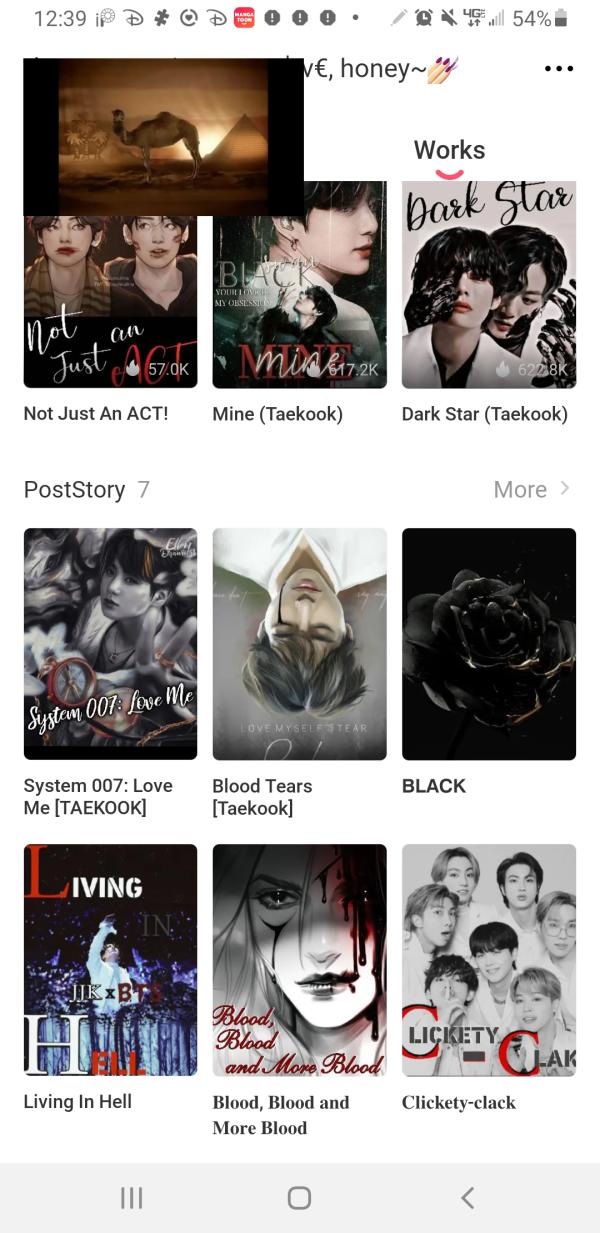Open Blood, Blood and More Blood
This screenshot has height=1233, width=600.
[299, 960]
